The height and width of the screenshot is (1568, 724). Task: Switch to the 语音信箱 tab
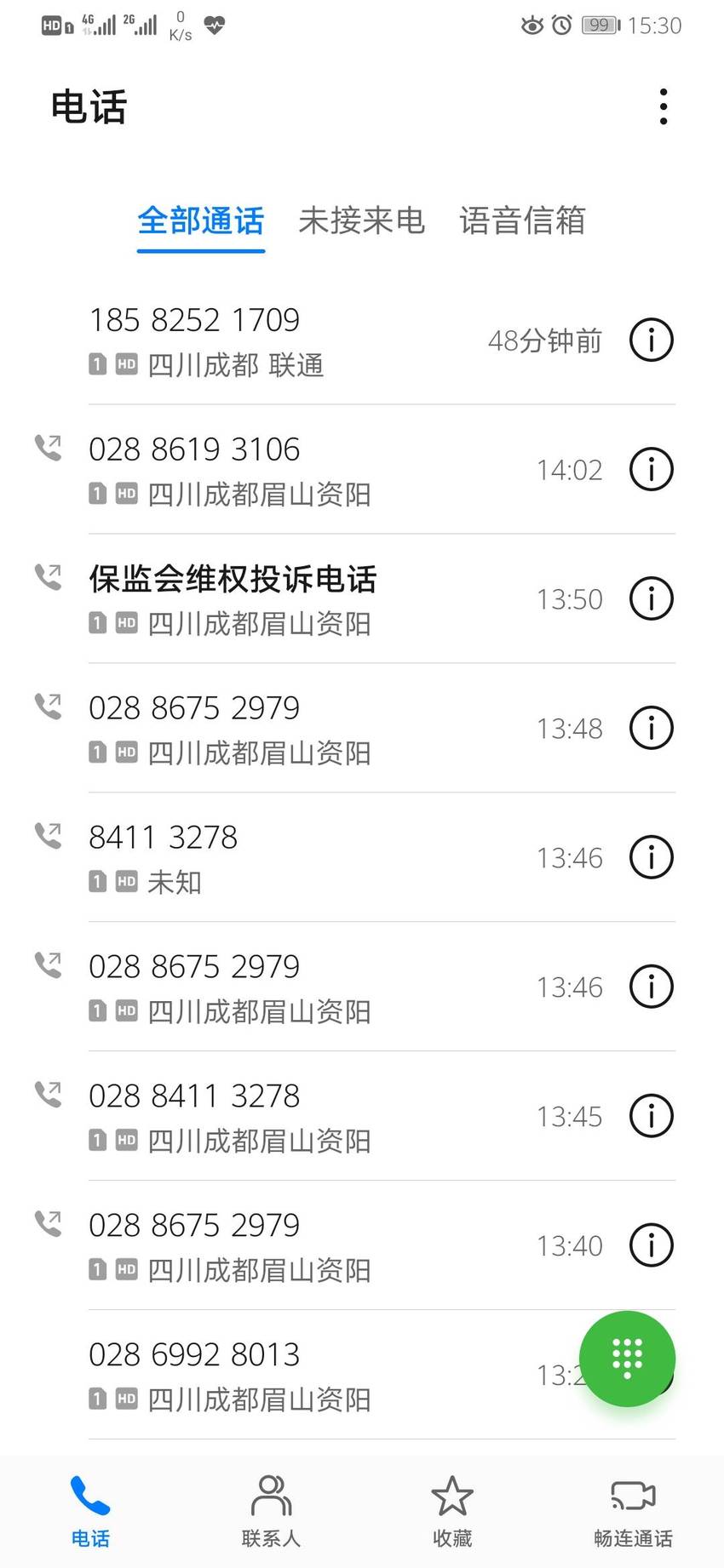(522, 221)
